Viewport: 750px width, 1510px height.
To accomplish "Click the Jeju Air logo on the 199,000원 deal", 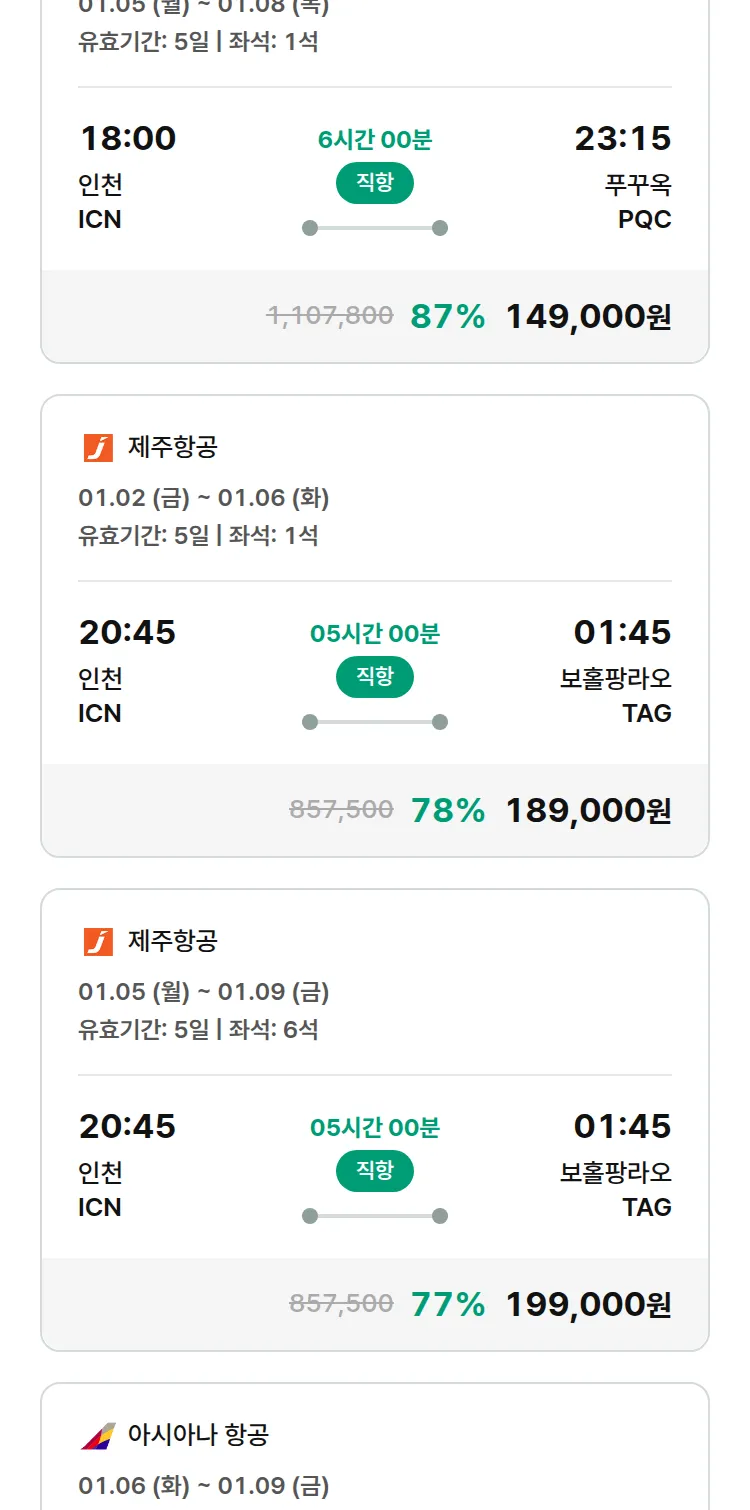I will click(97, 941).
